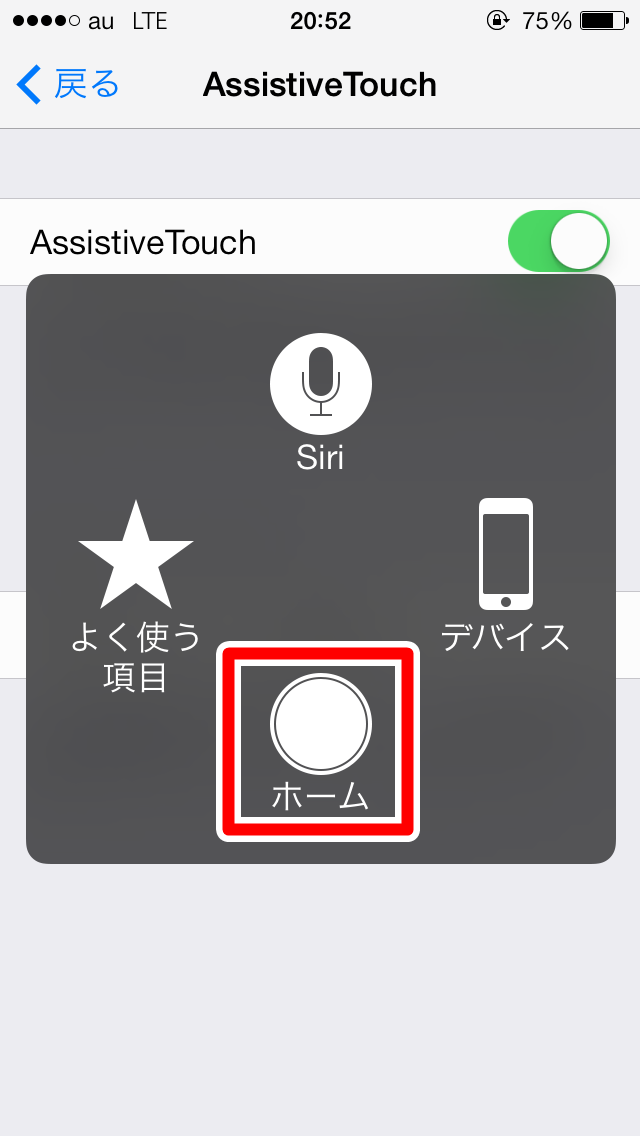Screen dimensions: 640x1136
Task: Go back with the 戻る button
Action: tap(68, 85)
